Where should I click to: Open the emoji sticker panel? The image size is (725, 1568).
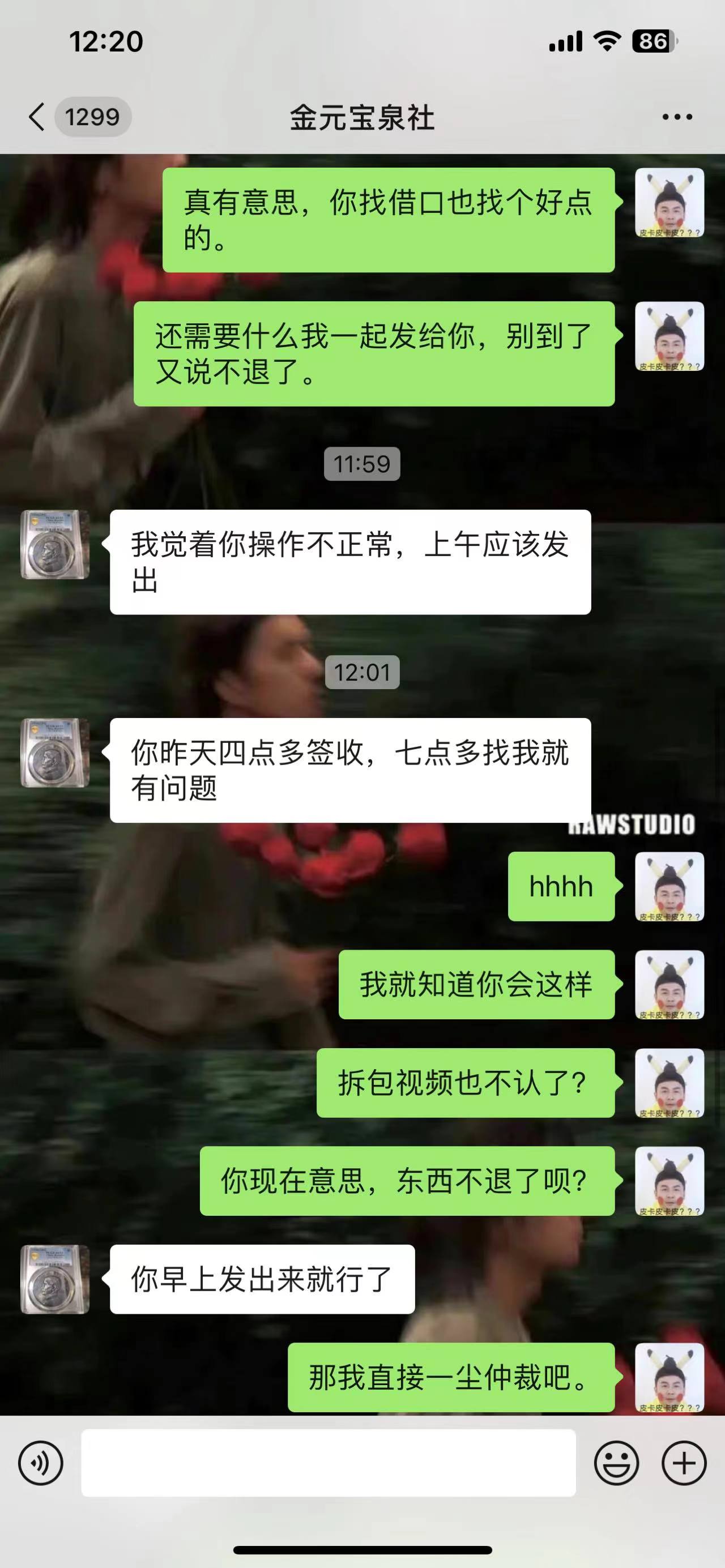point(617,1463)
